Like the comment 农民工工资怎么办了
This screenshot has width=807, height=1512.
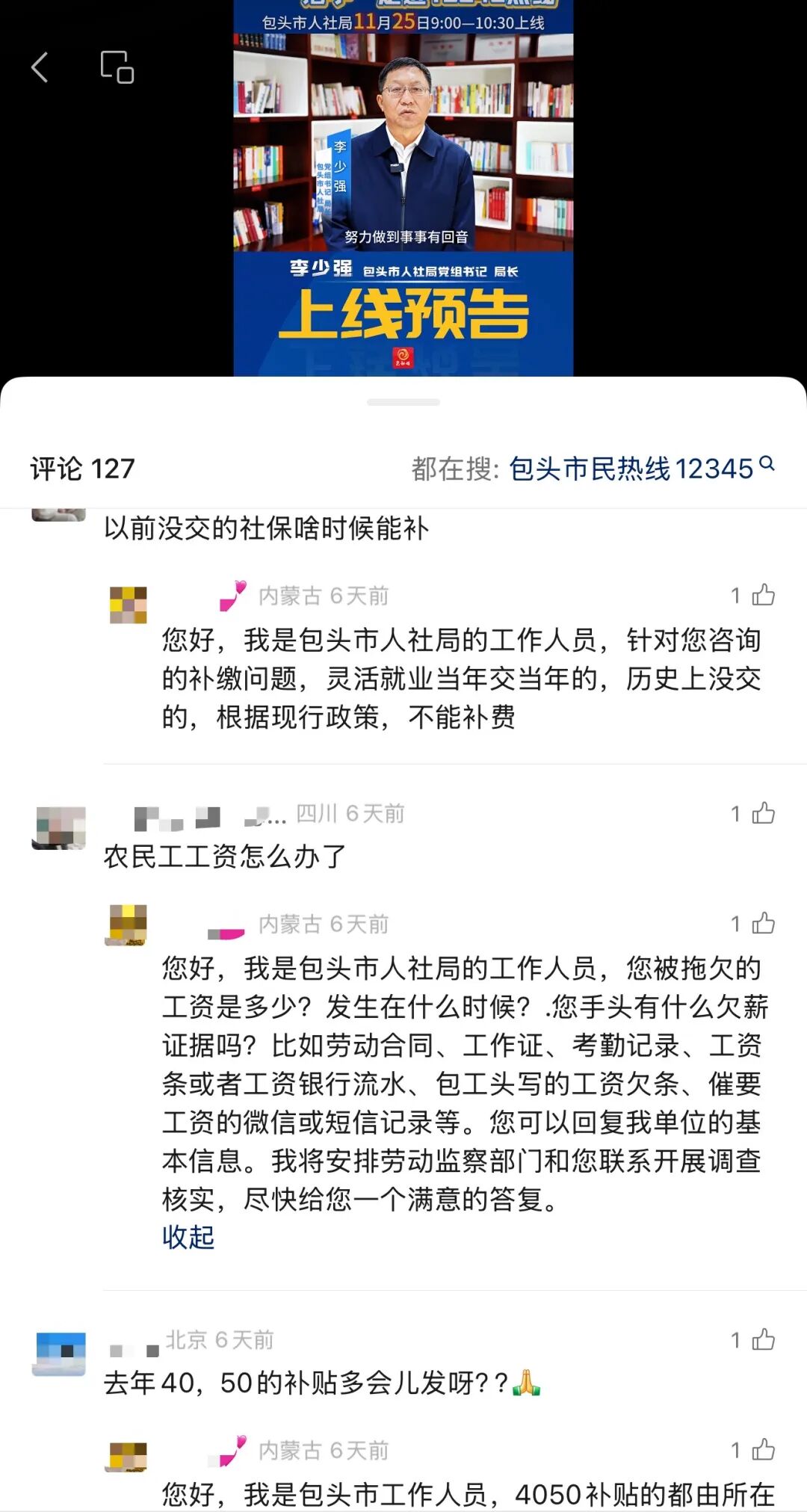click(762, 813)
